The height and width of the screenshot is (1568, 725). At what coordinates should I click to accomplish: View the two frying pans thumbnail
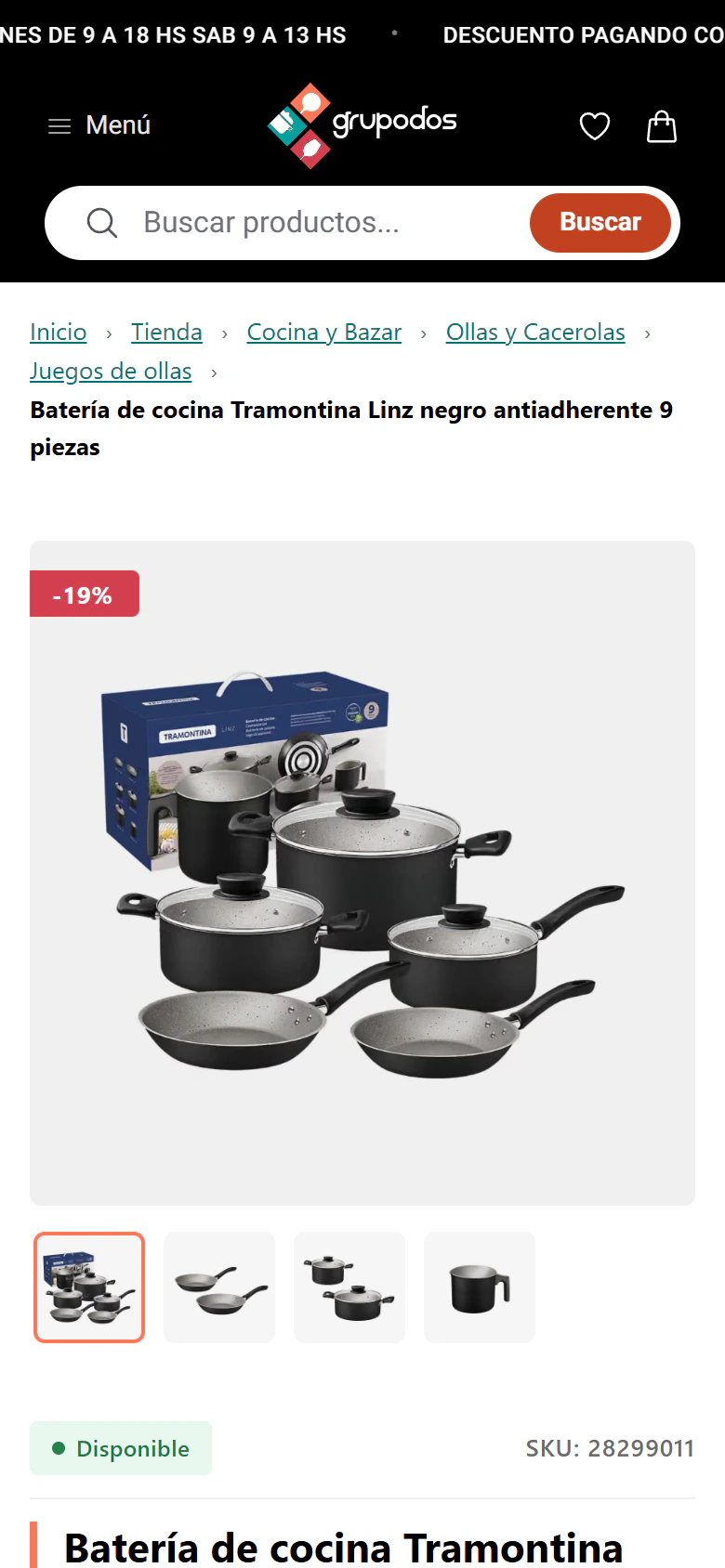(219, 1287)
